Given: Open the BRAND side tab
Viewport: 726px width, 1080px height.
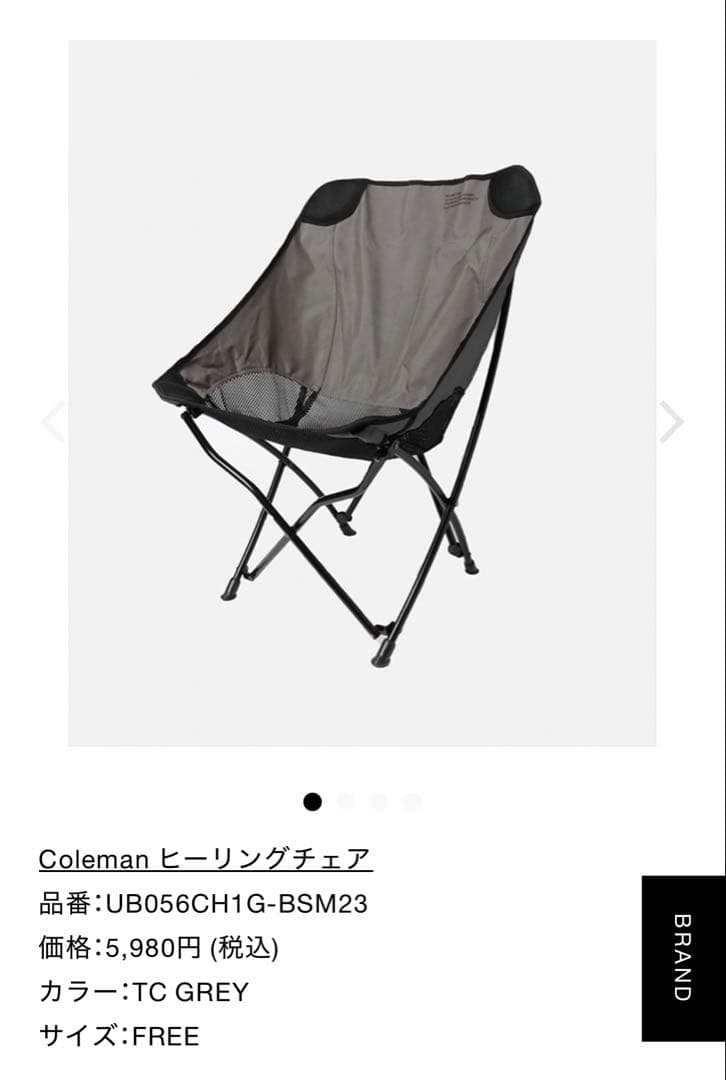Looking at the screenshot, I should click(x=683, y=958).
